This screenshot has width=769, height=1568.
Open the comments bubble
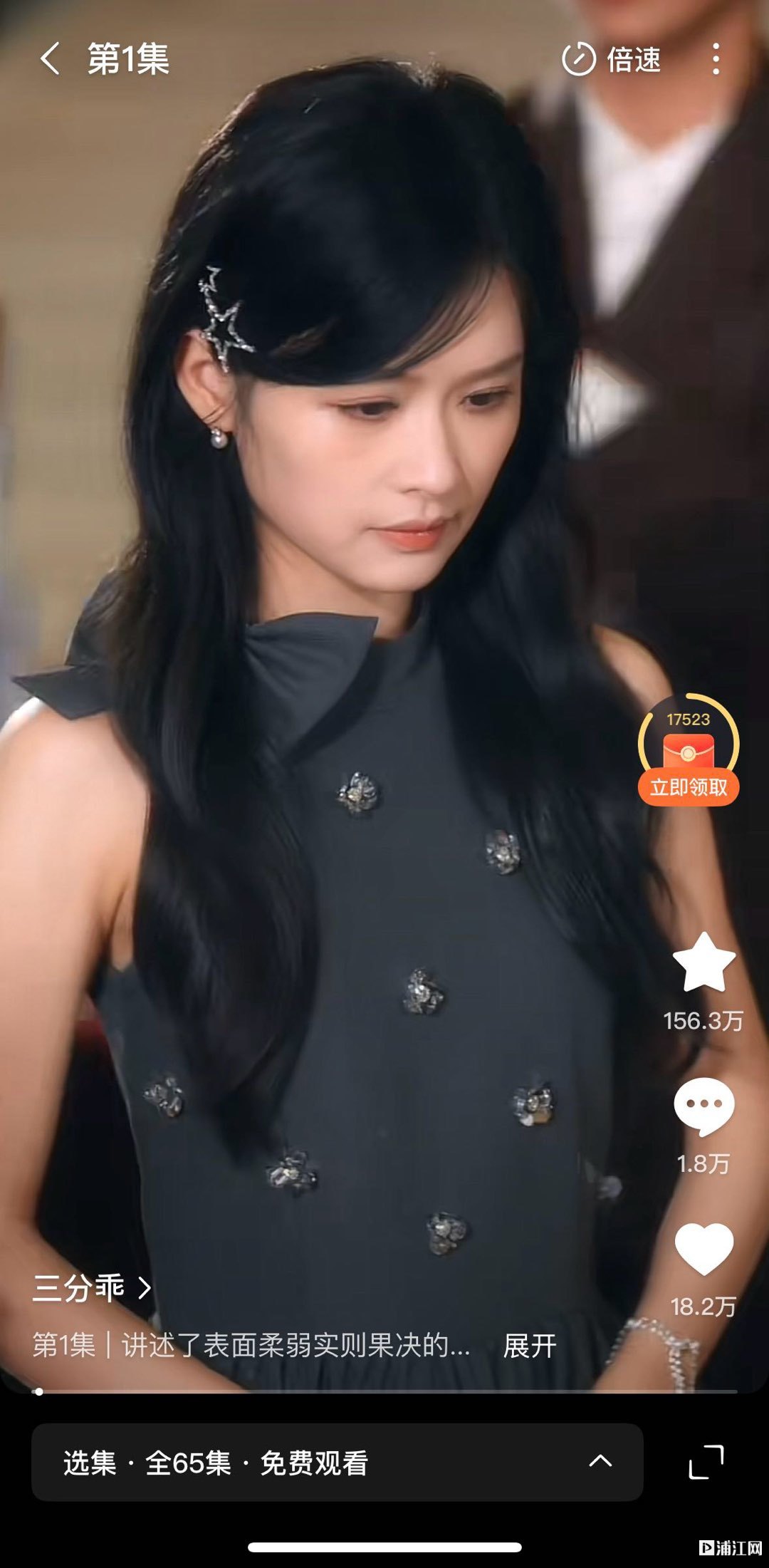(x=703, y=1106)
